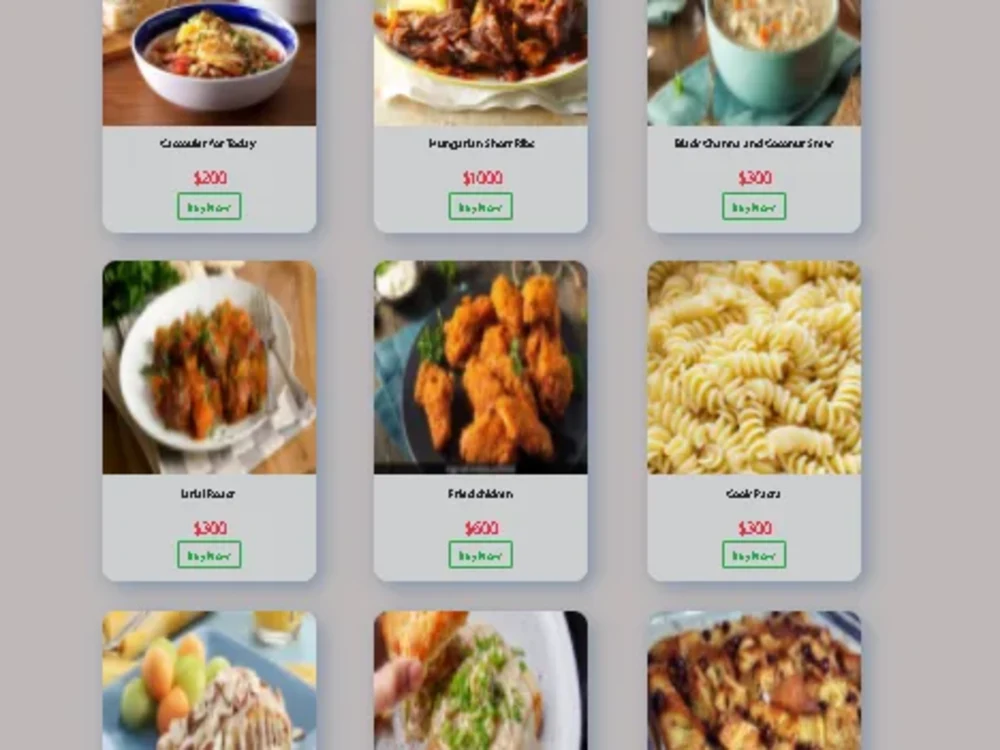The height and width of the screenshot is (750, 1000).
Task: Order the Fried chicken with Buy Now
Action: pos(480,555)
